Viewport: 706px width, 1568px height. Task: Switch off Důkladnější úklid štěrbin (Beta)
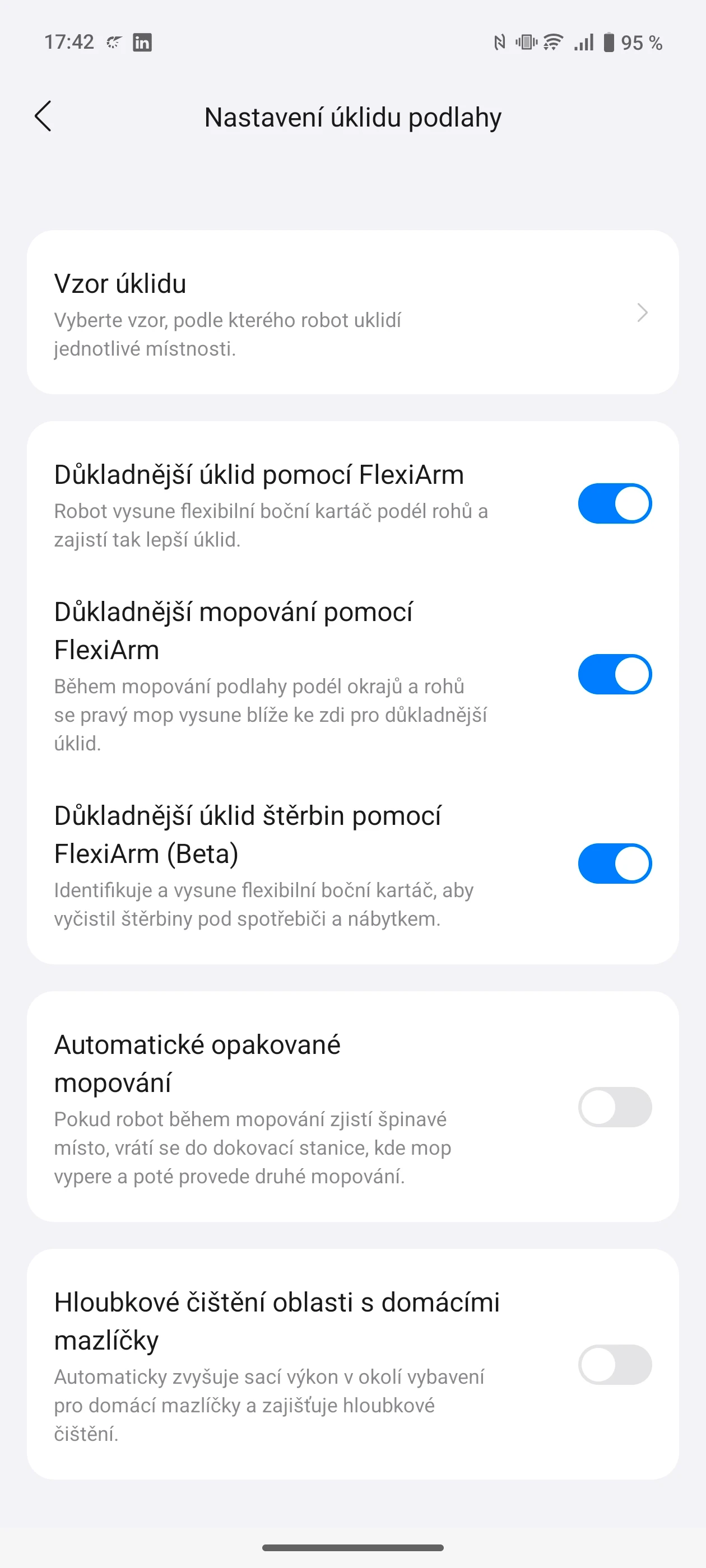click(614, 863)
